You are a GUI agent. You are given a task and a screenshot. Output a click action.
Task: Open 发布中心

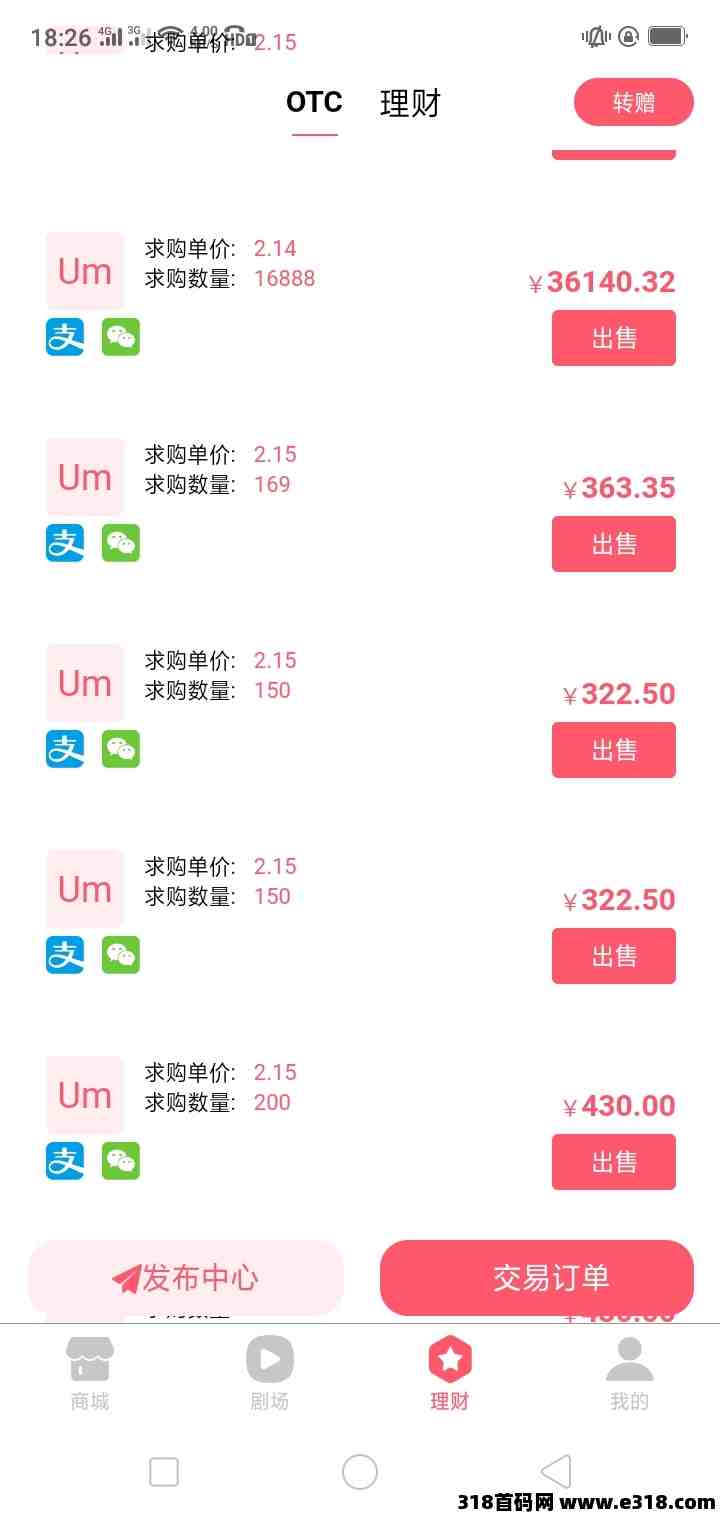(x=186, y=1278)
